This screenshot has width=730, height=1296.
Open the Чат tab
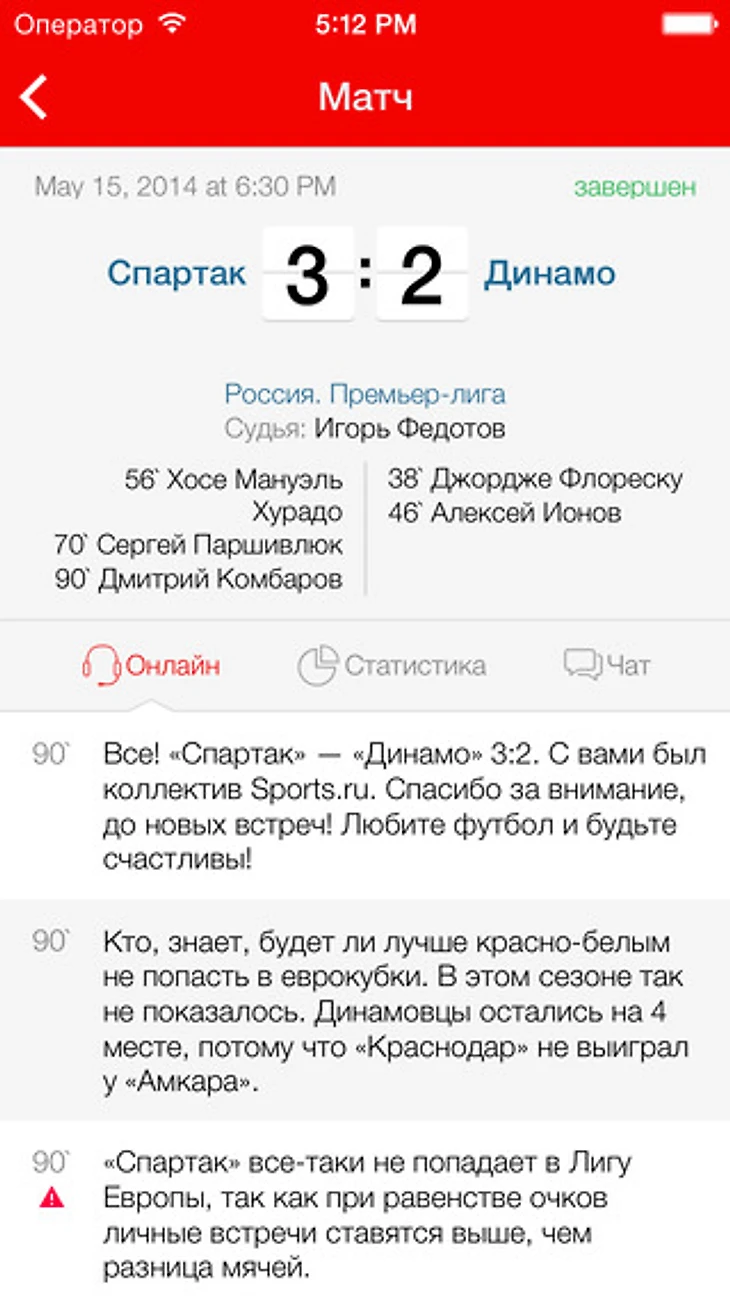pos(607,665)
